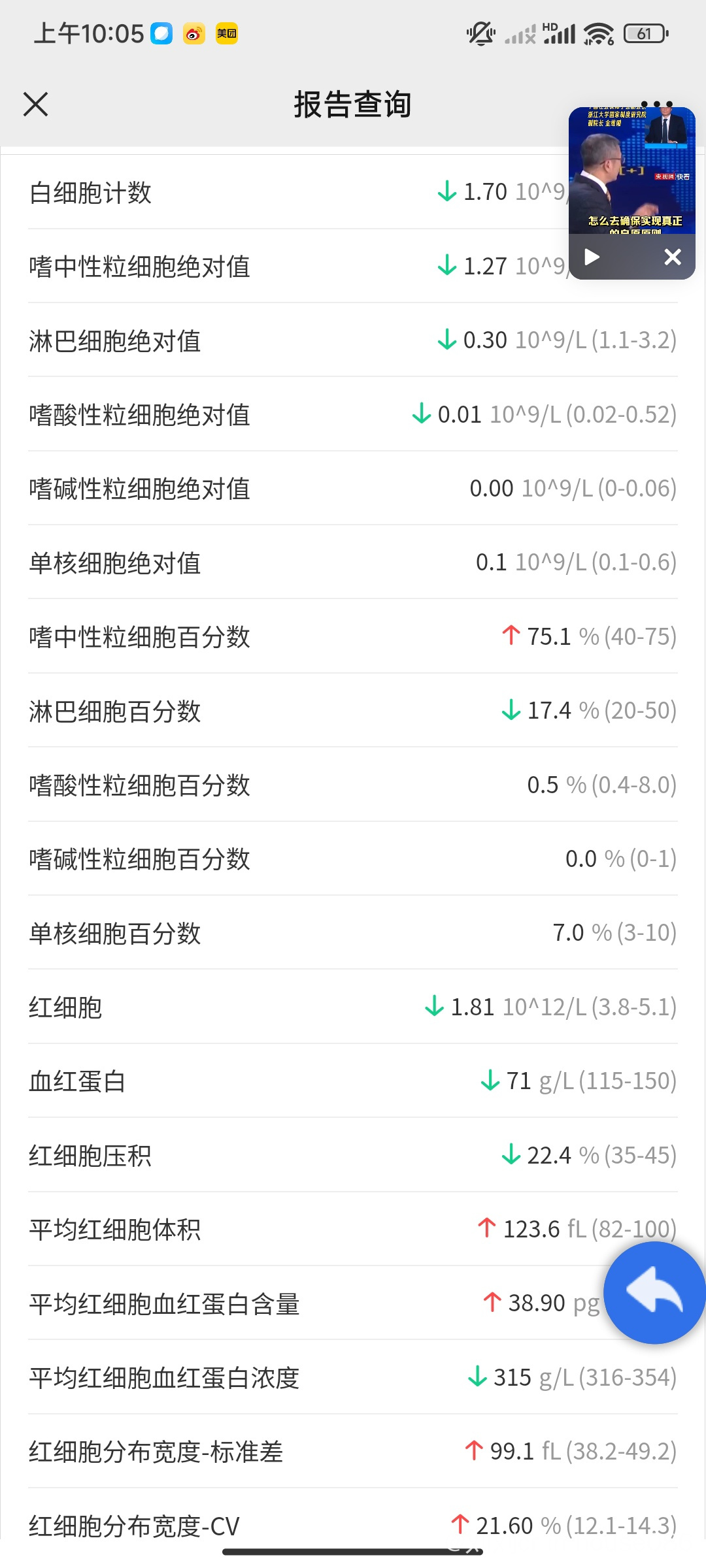Play the floating video window

coord(592,257)
